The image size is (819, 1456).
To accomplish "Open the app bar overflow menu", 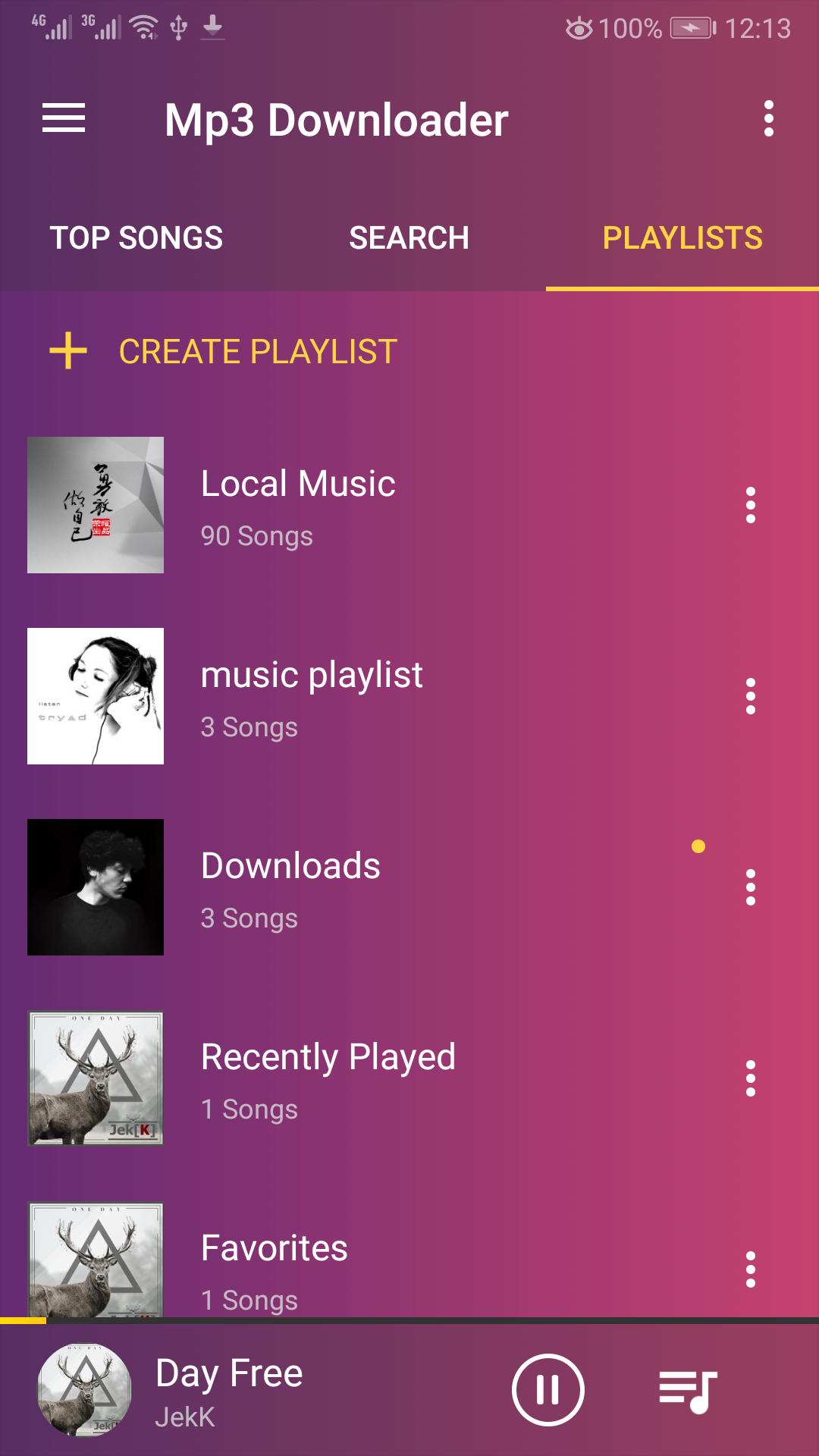I will point(768,119).
